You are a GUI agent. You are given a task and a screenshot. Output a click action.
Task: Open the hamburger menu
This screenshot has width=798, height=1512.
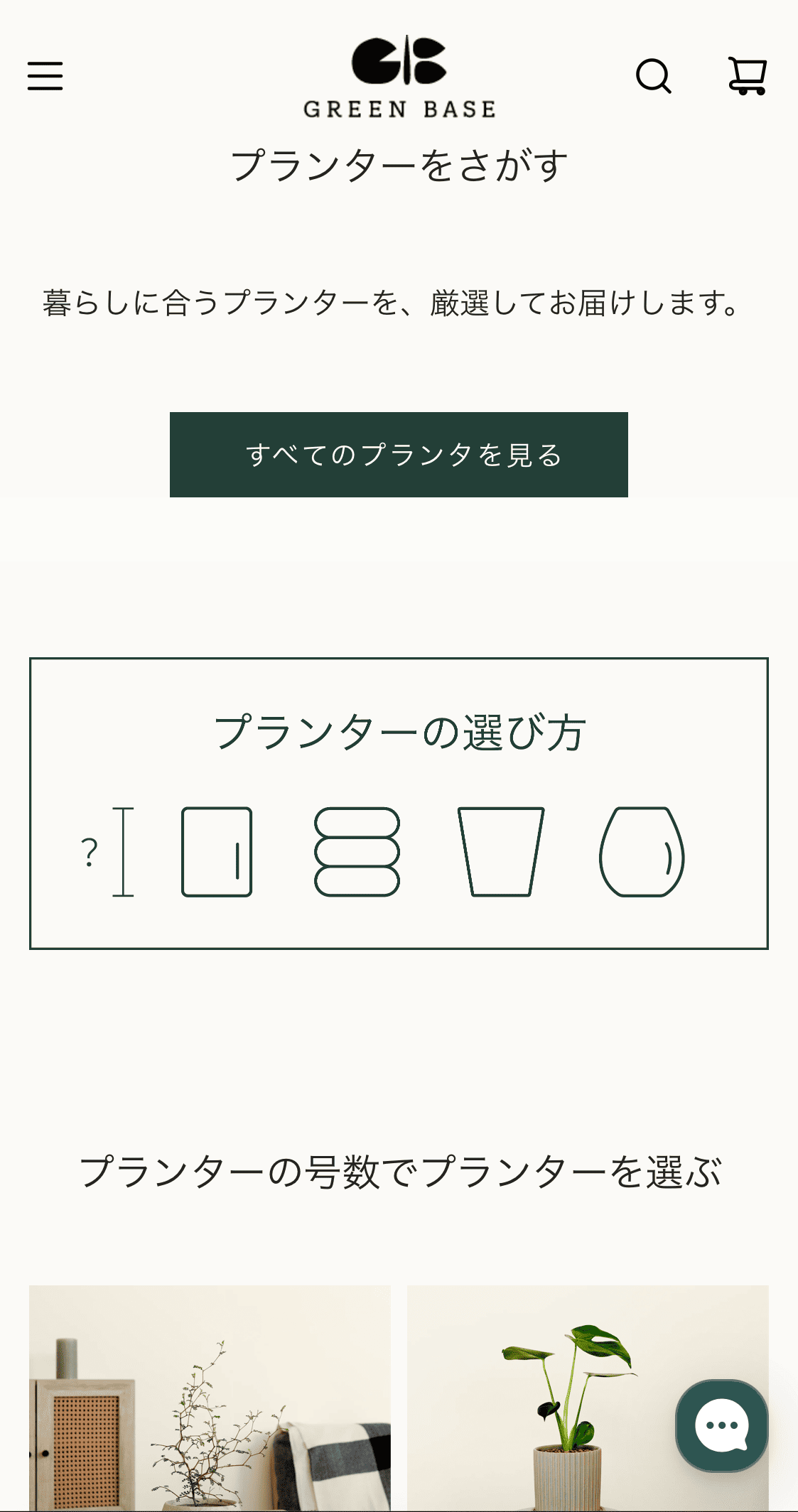click(x=45, y=76)
